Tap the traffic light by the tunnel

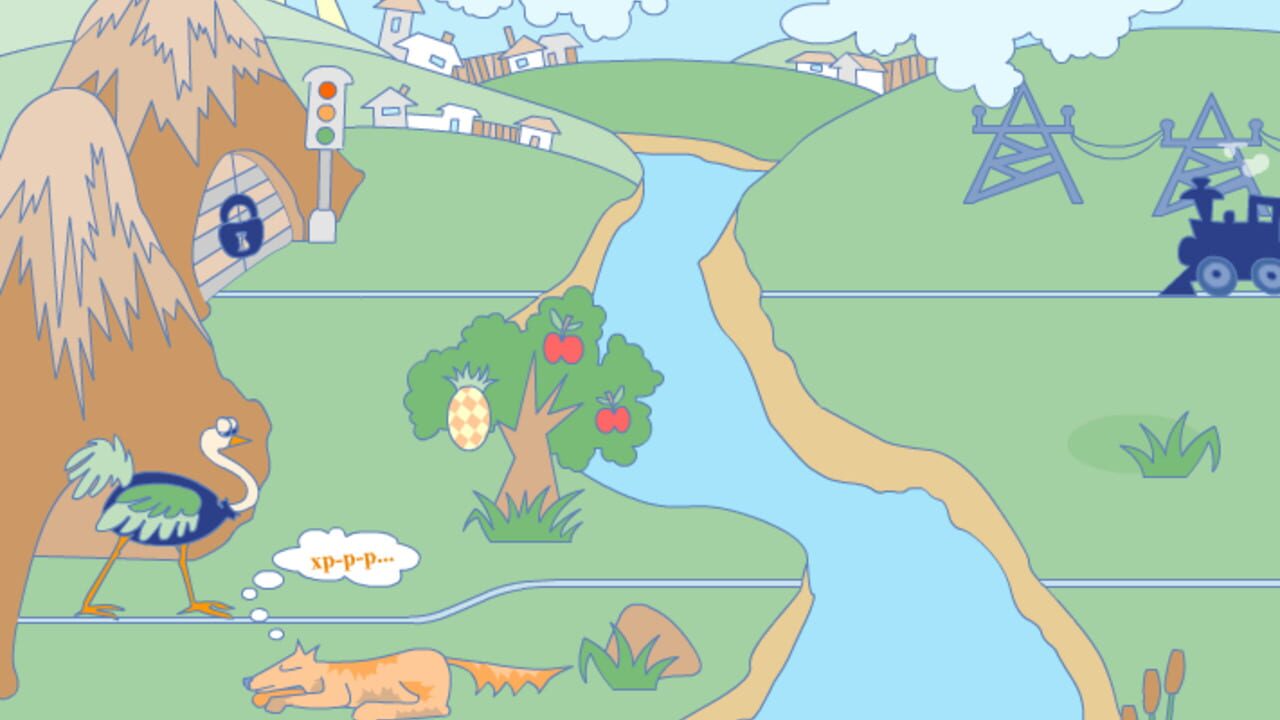coord(326,154)
